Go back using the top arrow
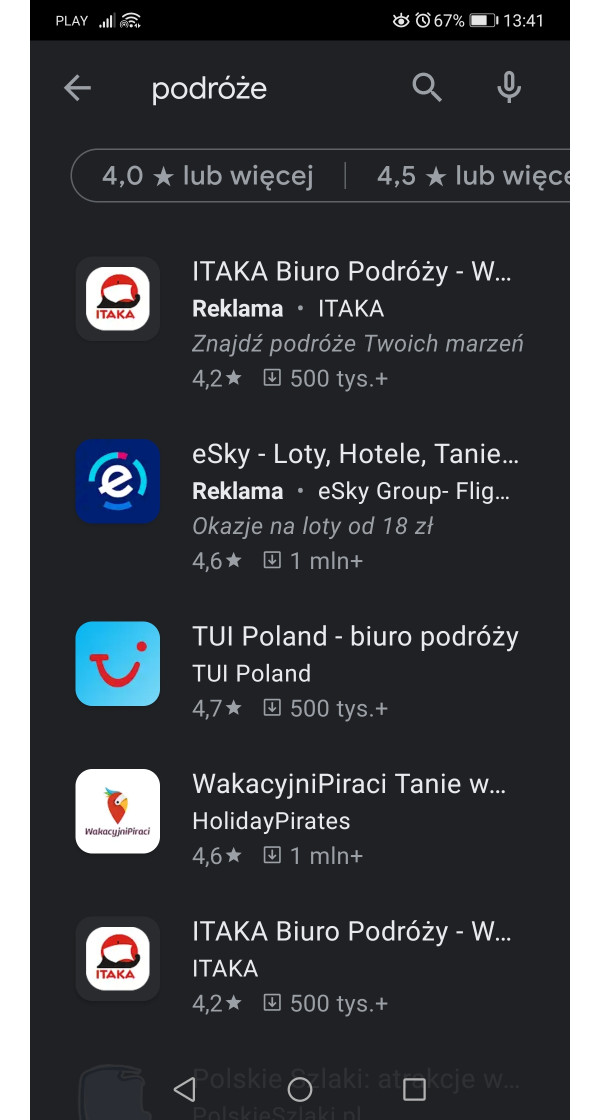This screenshot has height=1120, width=600. 77,88
